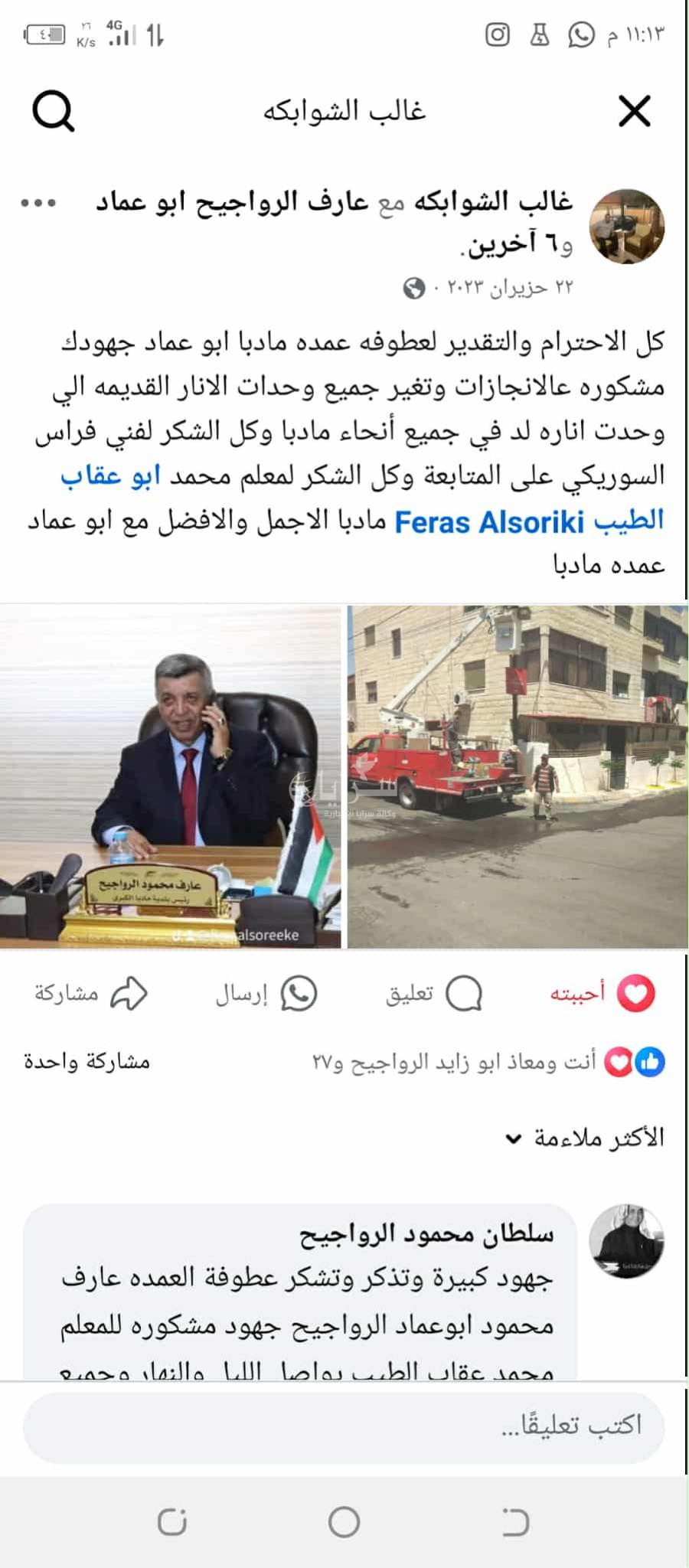Open tagged profile عارف الرواجيح ابو عماد
Image resolution: width=689 pixels, height=1568 pixels.
232,203
